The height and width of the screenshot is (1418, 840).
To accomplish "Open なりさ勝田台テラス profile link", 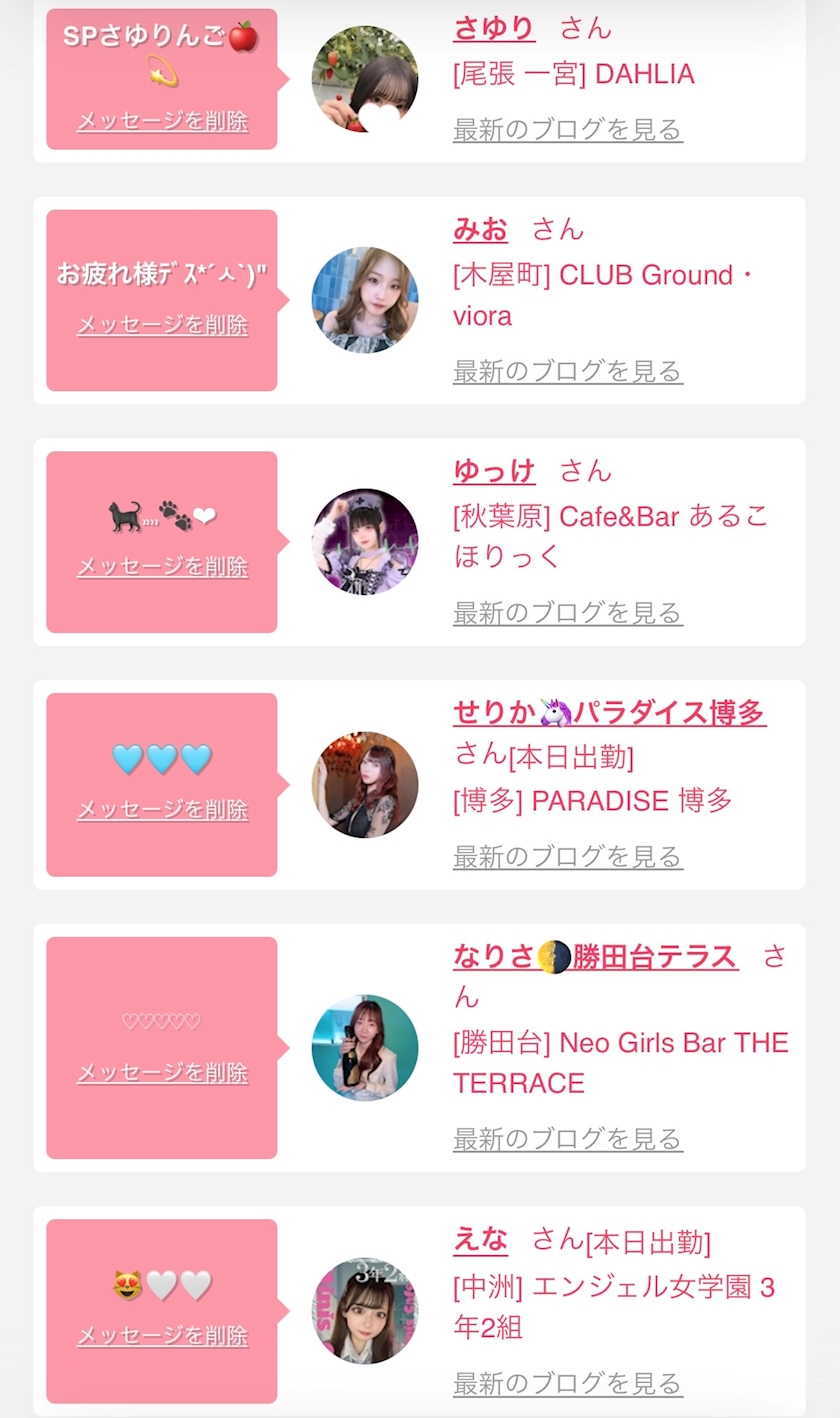I will pyautogui.click(x=595, y=957).
